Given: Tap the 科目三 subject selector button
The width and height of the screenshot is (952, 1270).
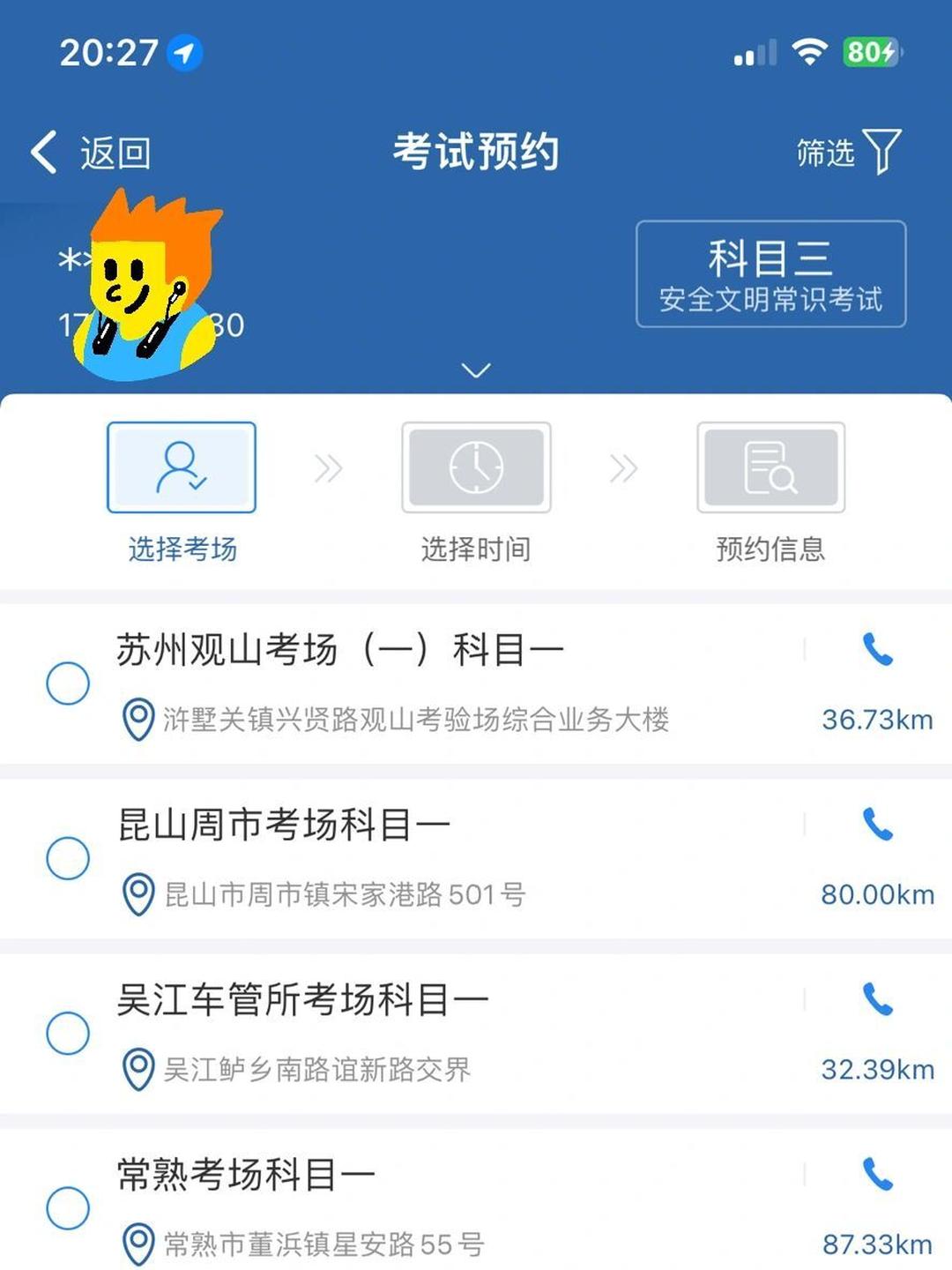Looking at the screenshot, I should pos(770,274).
